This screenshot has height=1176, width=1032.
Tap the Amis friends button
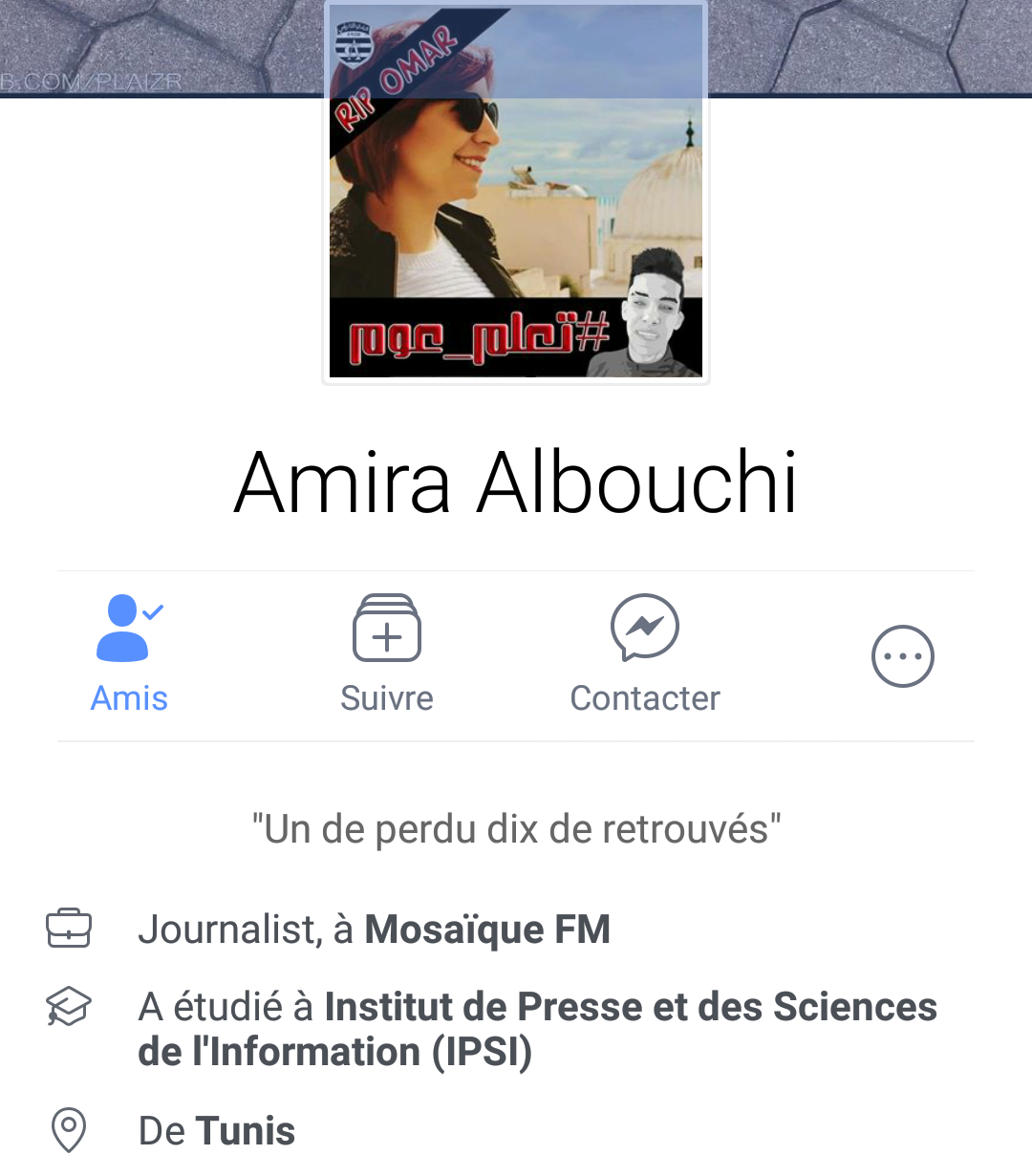tap(129, 654)
